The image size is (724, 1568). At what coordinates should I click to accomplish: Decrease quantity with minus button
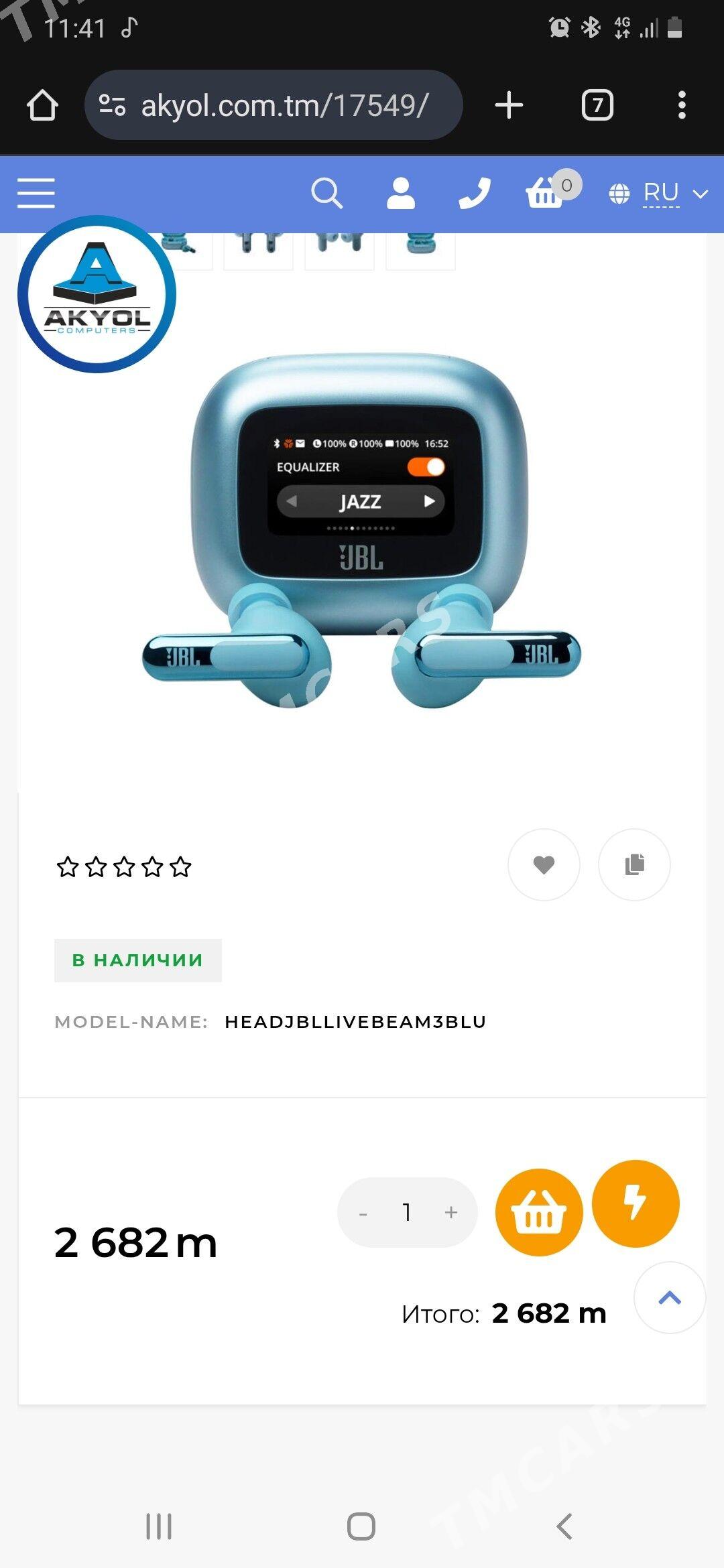(363, 1213)
